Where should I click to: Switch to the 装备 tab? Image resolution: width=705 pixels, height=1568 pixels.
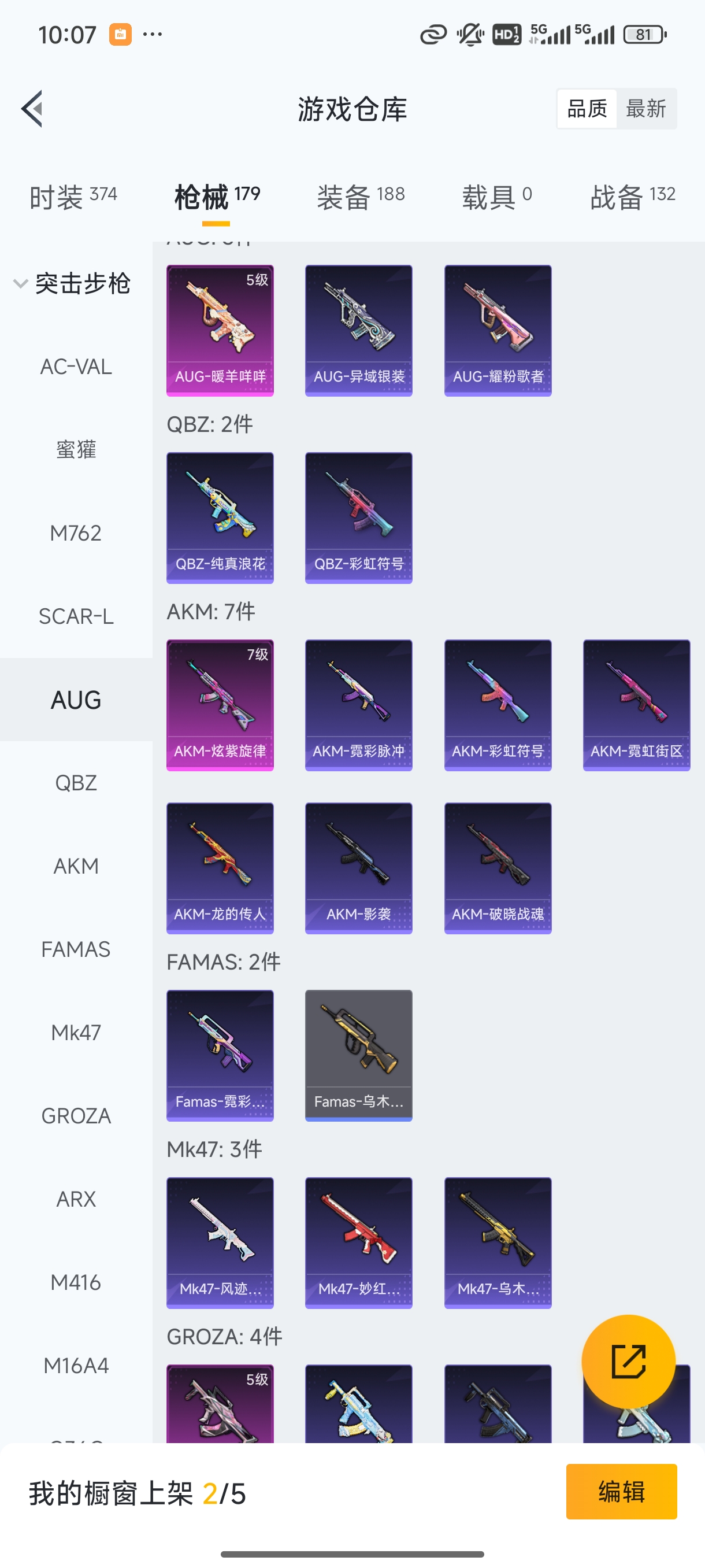tap(360, 197)
